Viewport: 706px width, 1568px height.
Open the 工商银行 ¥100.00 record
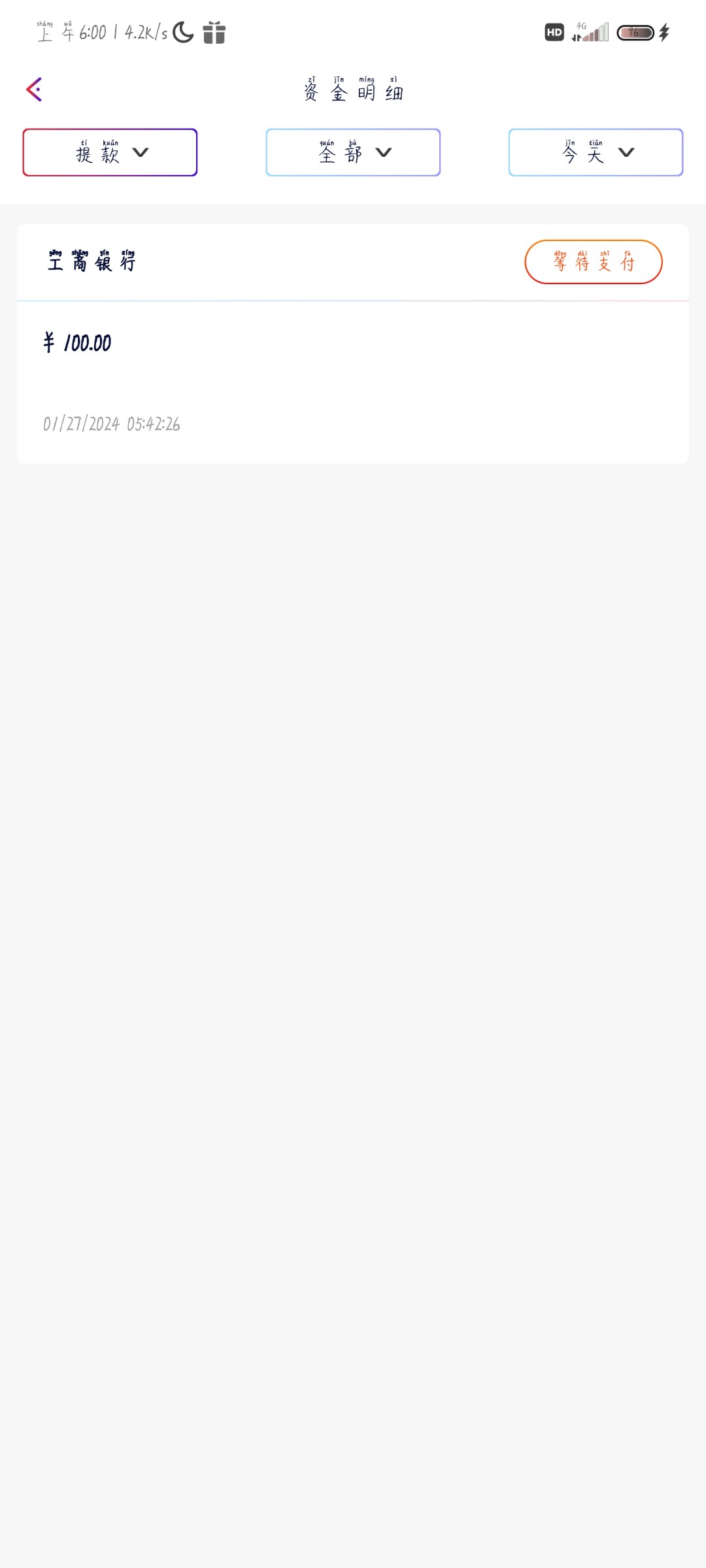[353, 344]
